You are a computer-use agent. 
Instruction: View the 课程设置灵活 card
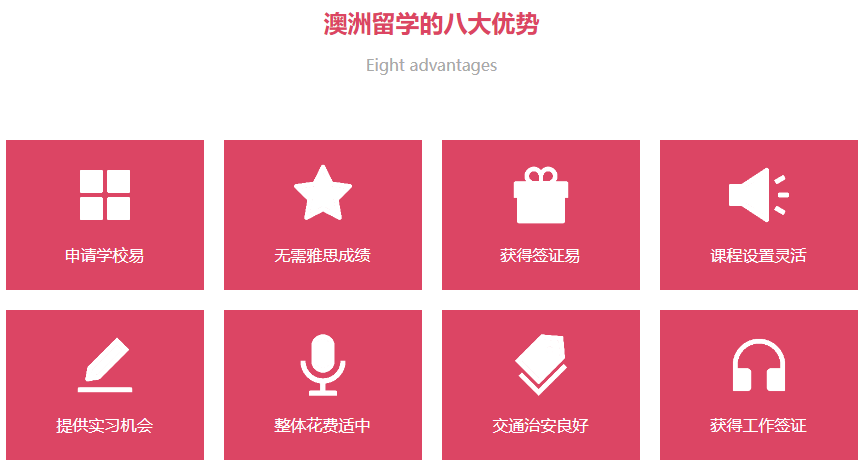point(759,215)
